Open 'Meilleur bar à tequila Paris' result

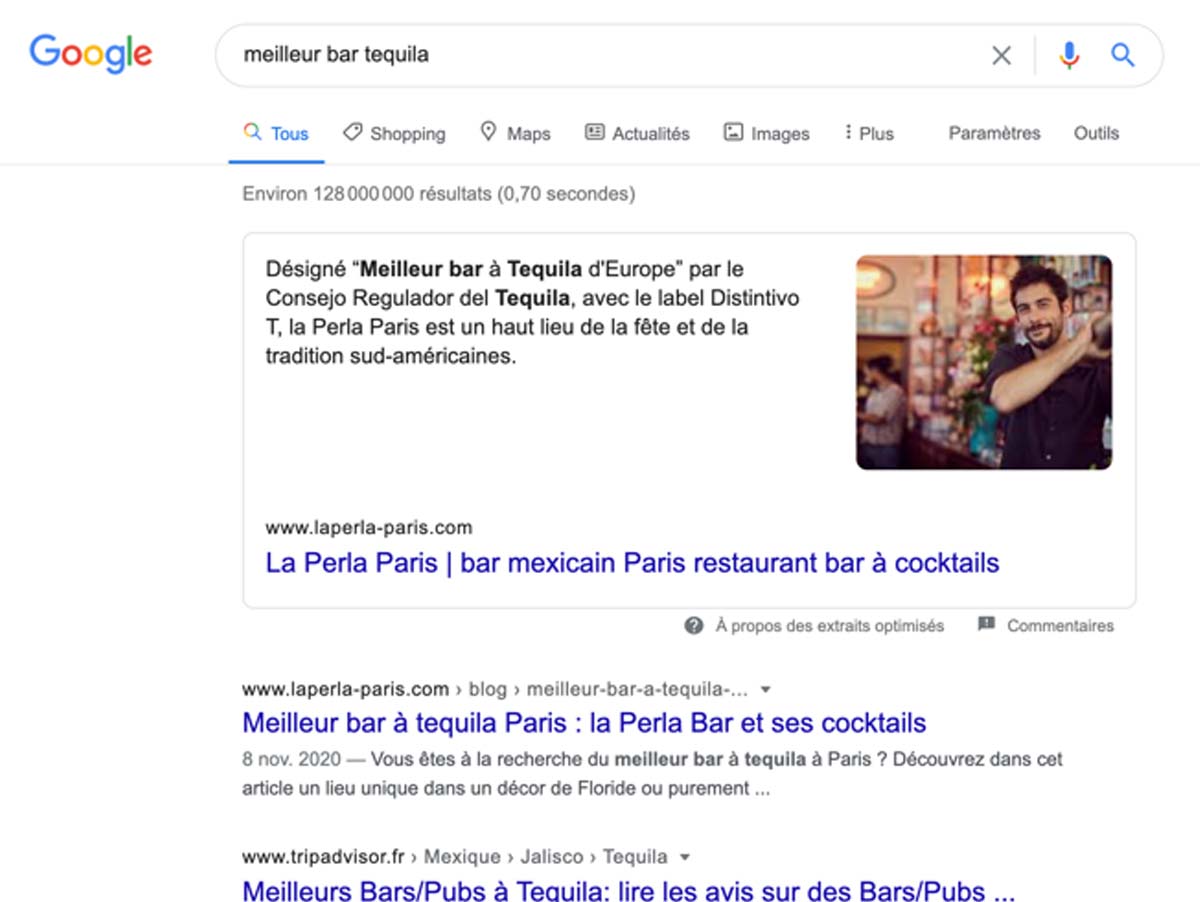point(584,722)
